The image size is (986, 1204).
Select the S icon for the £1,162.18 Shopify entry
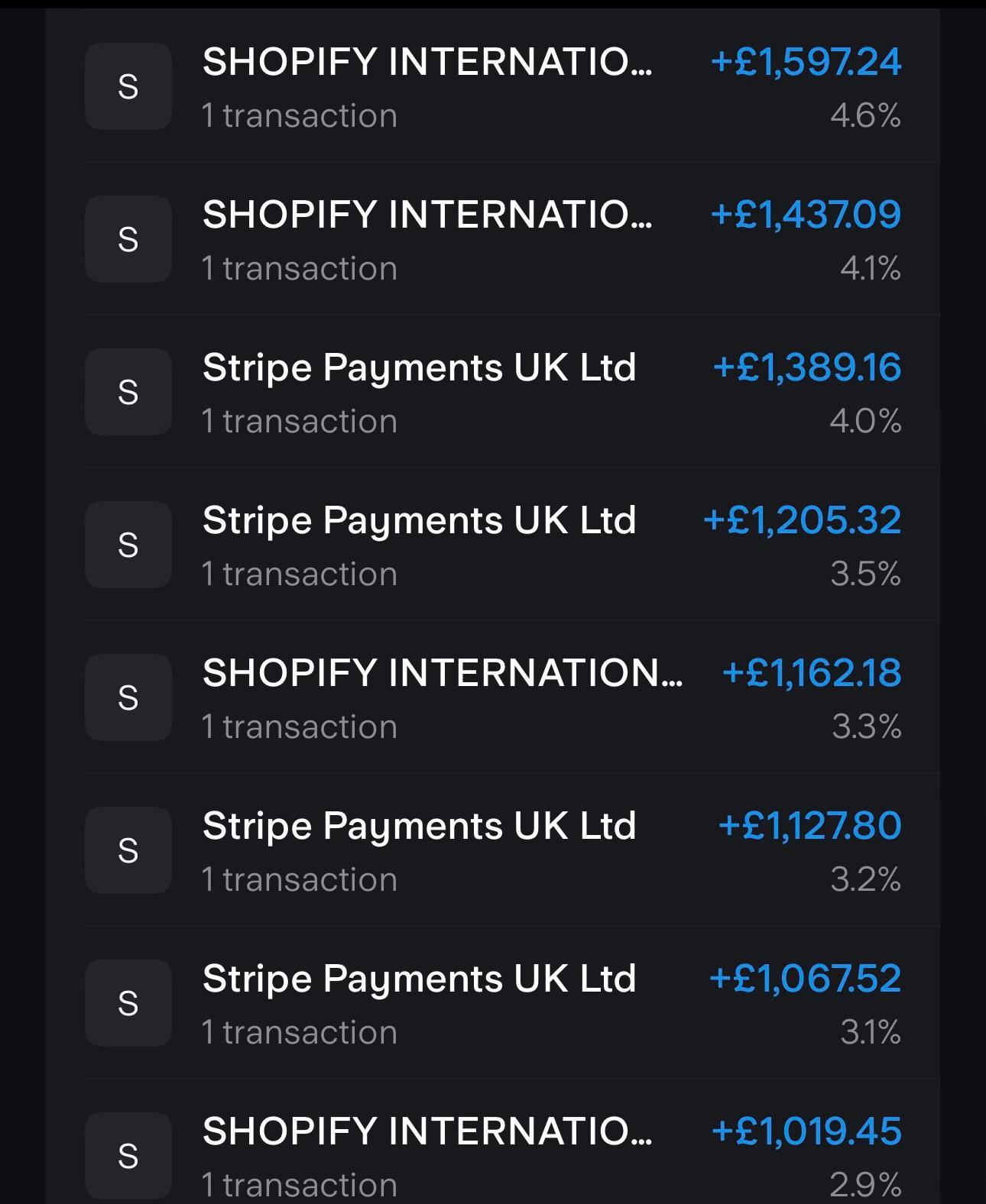tap(128, 697)
